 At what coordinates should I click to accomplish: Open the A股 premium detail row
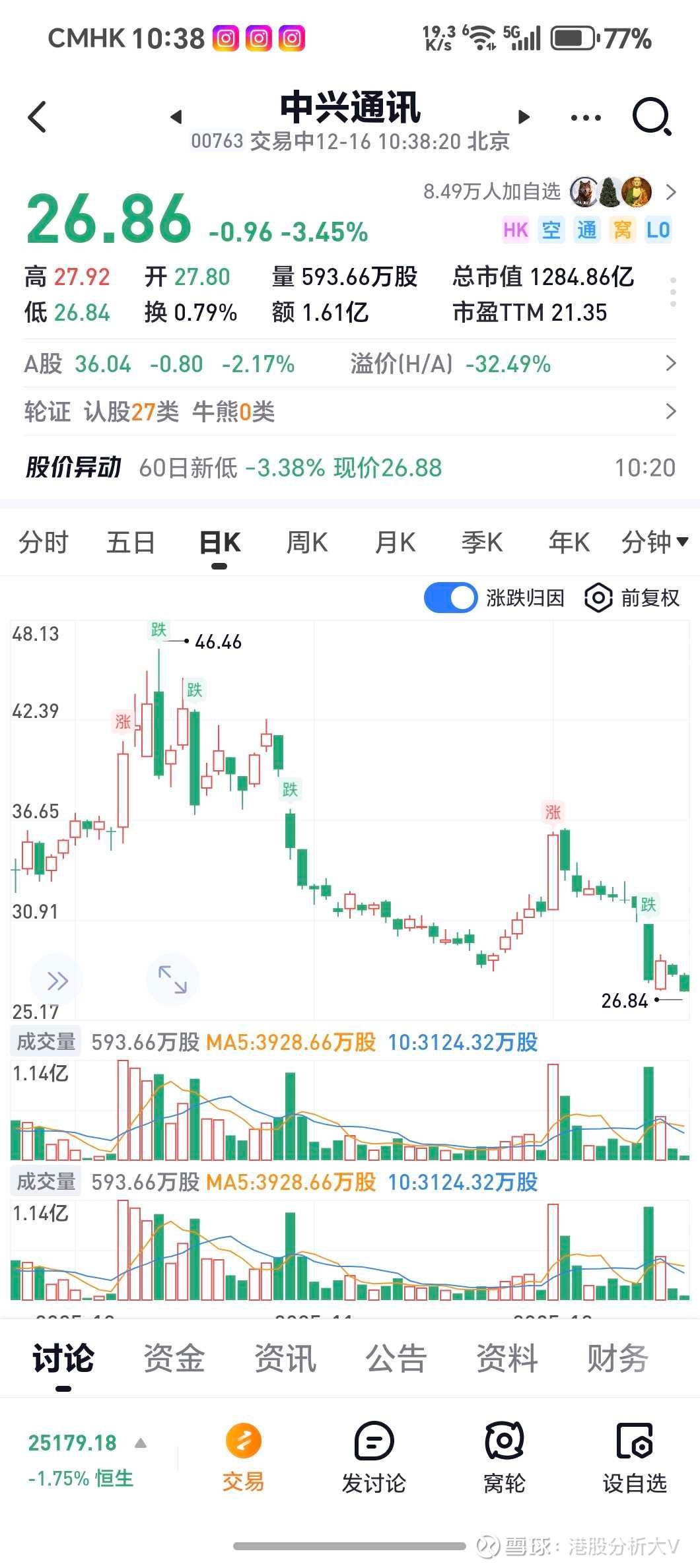[350, 364]
